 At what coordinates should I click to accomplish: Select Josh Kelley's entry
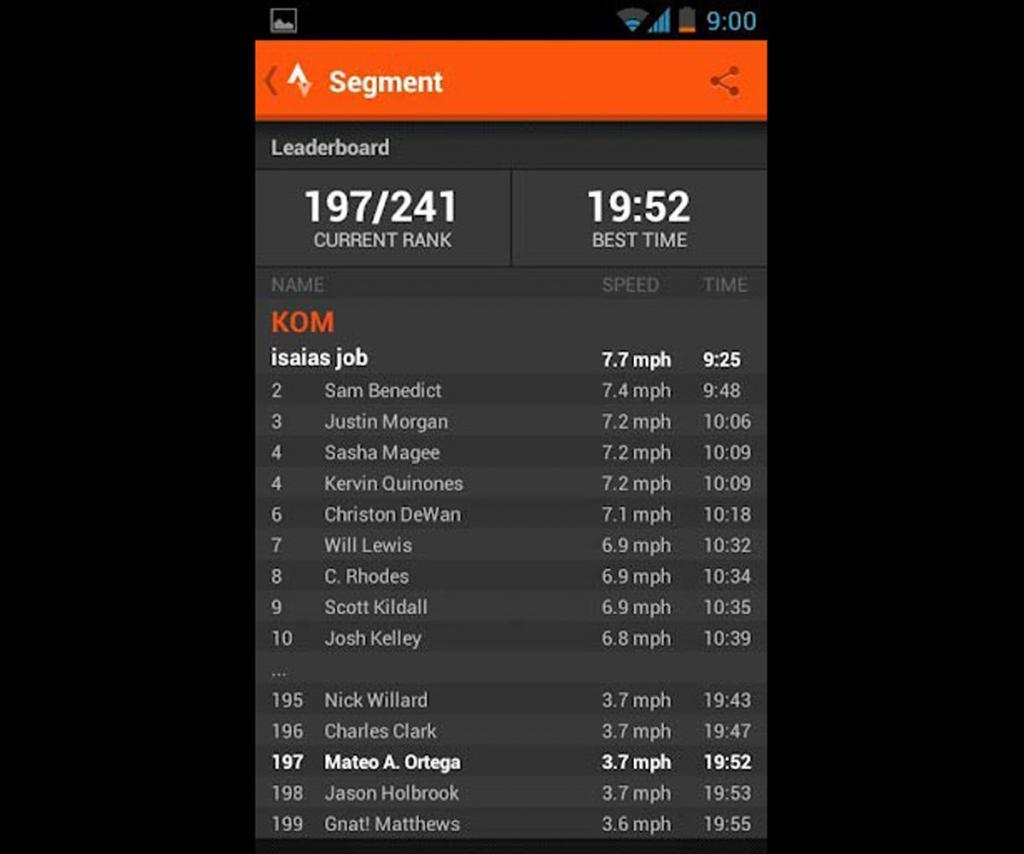point(511,638)
